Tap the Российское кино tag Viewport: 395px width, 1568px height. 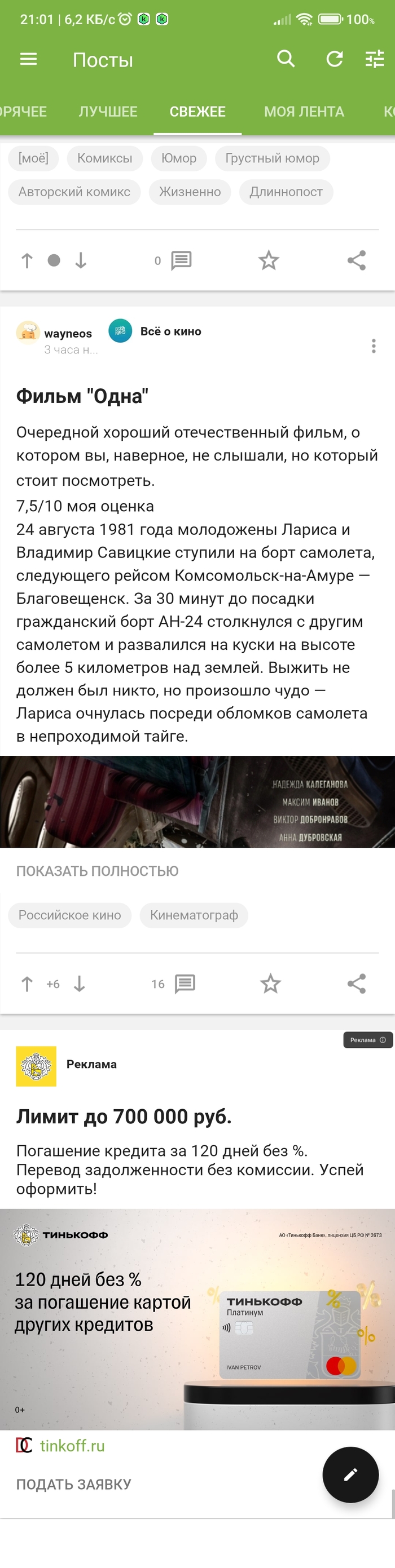69,915
